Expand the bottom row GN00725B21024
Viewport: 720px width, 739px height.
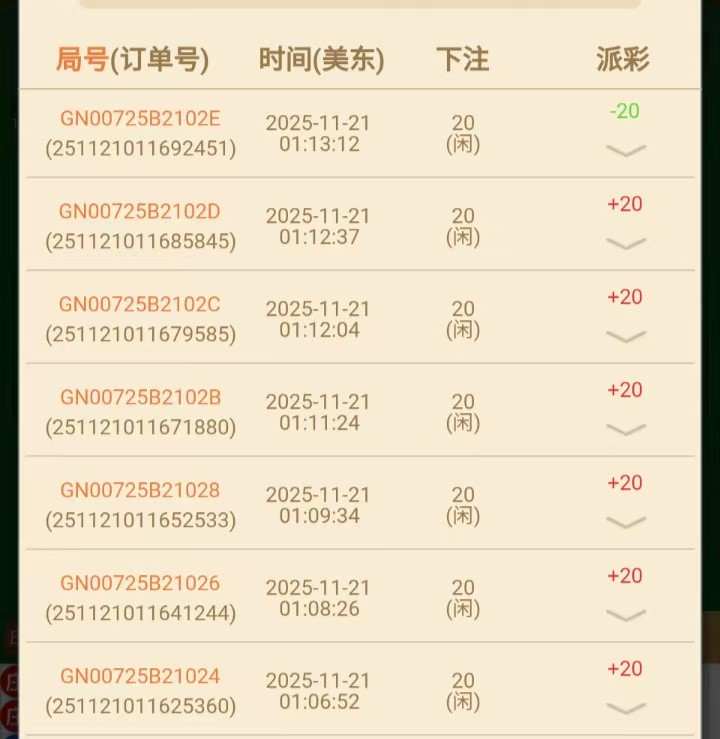(627, 710)
